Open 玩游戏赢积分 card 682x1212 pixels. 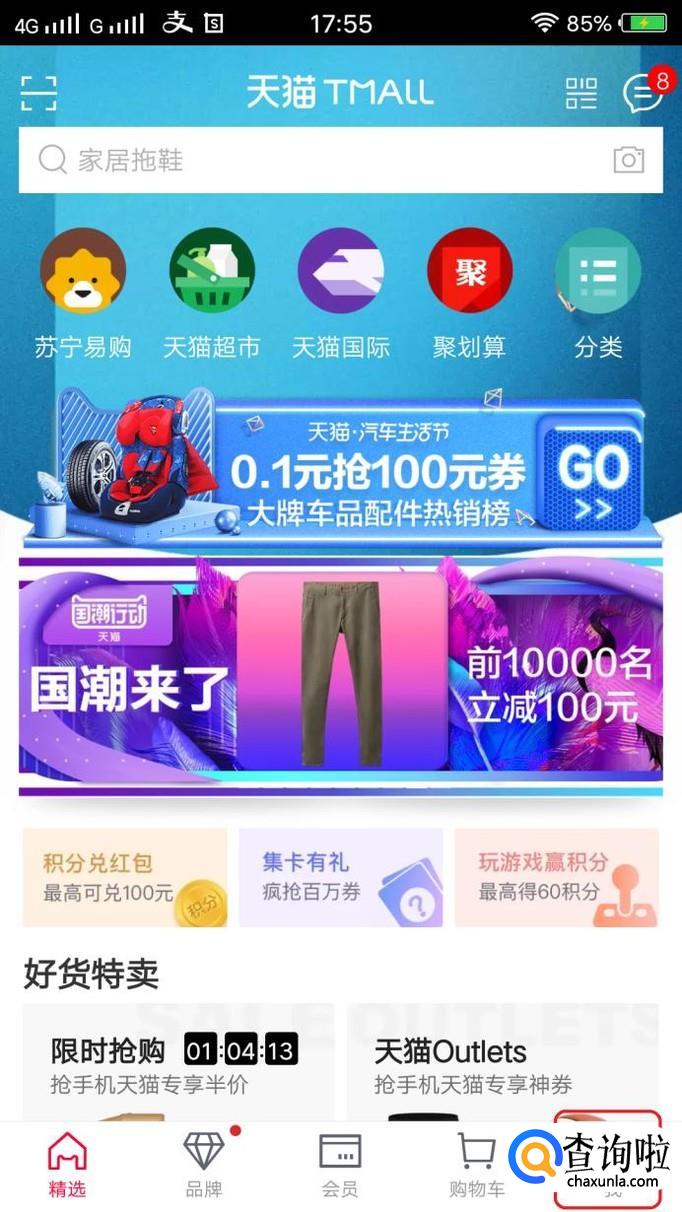[x=556, y=877]
